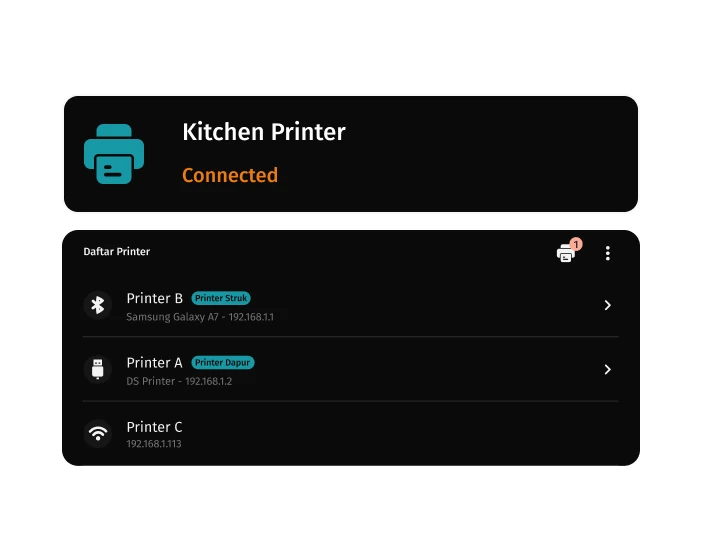
Task: Open Printer B details
Action: tap(350, 305)
